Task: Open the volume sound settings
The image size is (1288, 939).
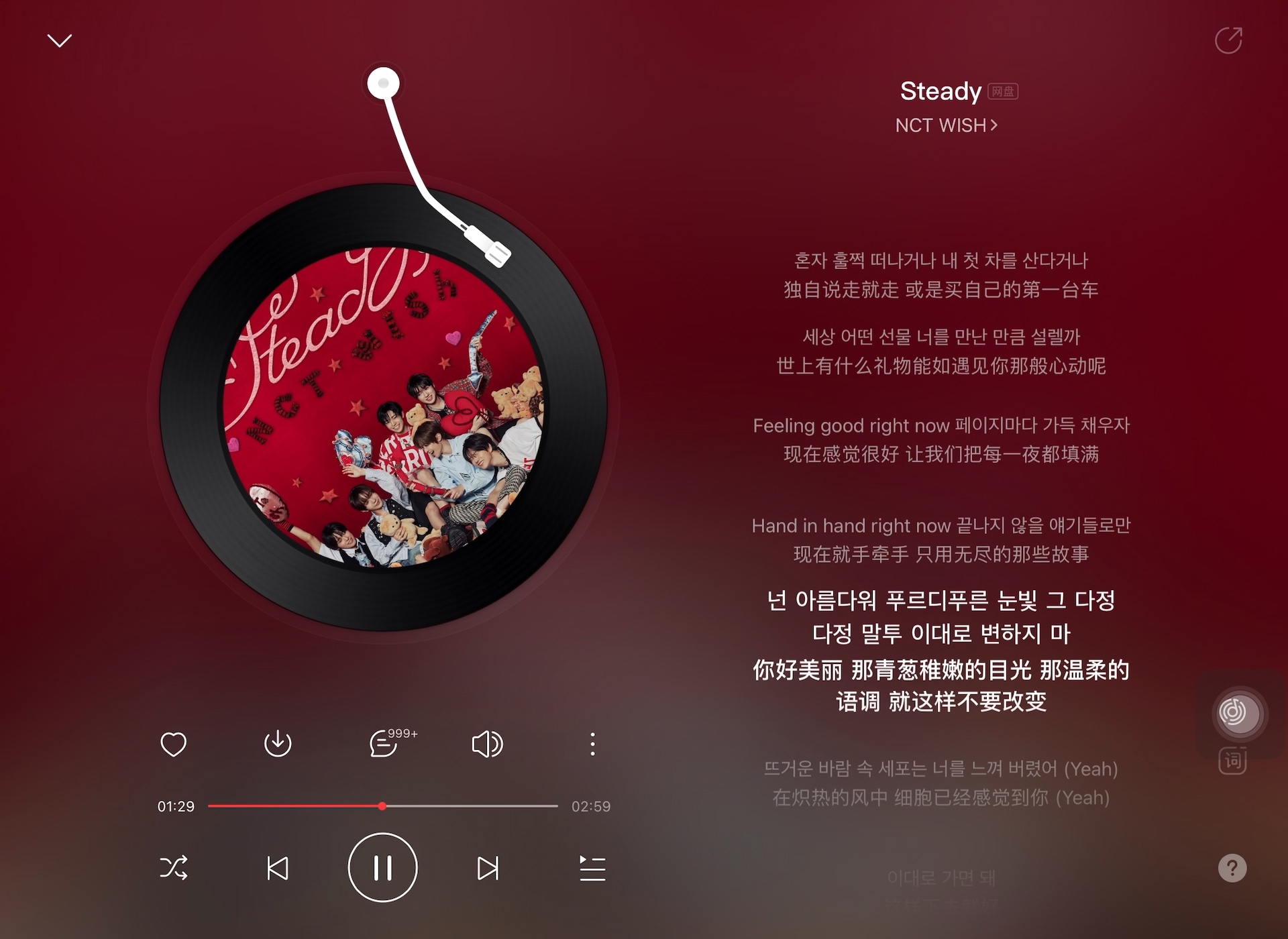Action: click(488, 744)
